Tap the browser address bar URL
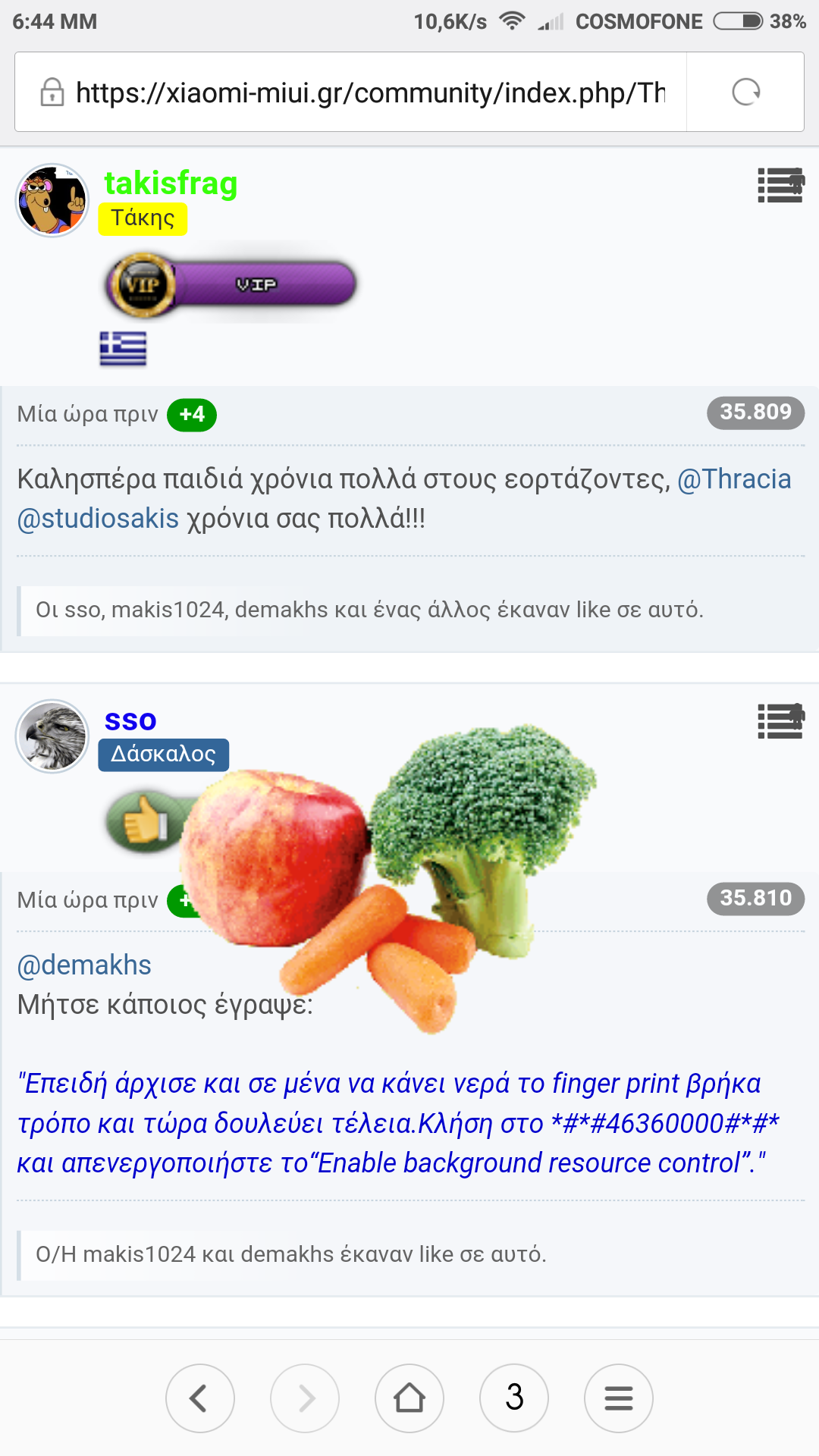 pos(370,93)
